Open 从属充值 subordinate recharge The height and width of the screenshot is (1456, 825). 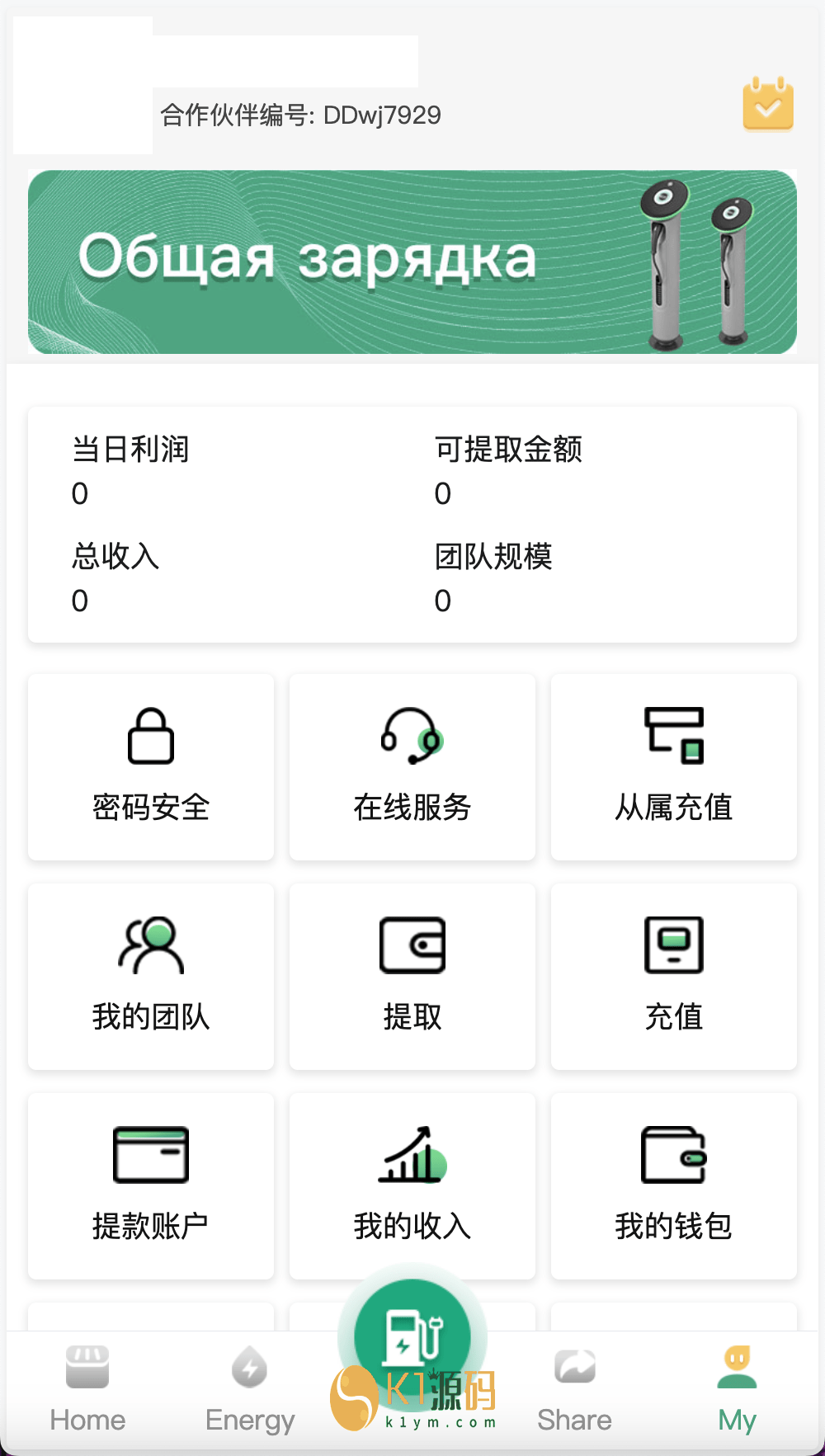click(x=674, y=767)
